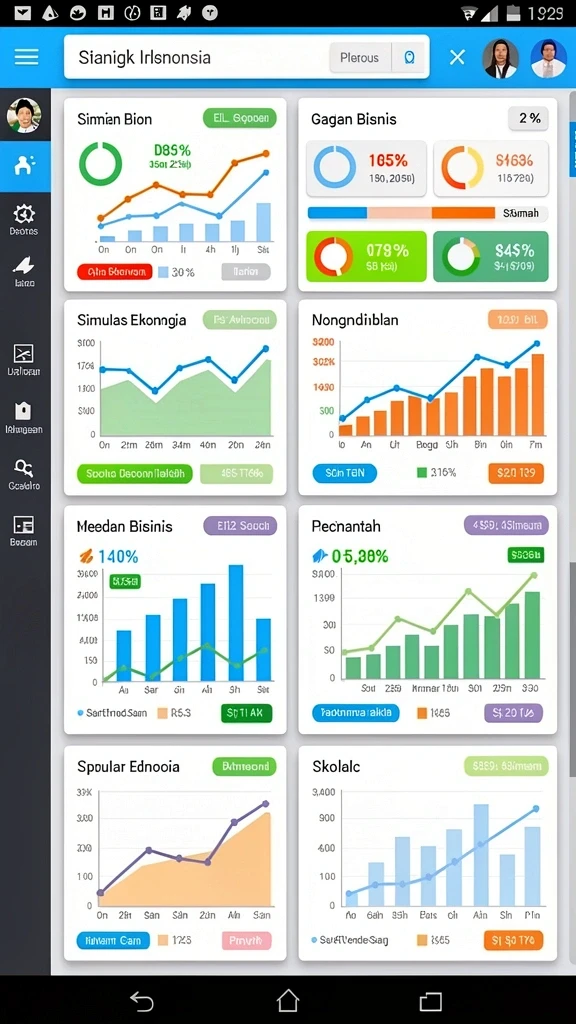
Task: Tap the Sianigk Irlsnonsia search field
Action: tap(196, 57)
